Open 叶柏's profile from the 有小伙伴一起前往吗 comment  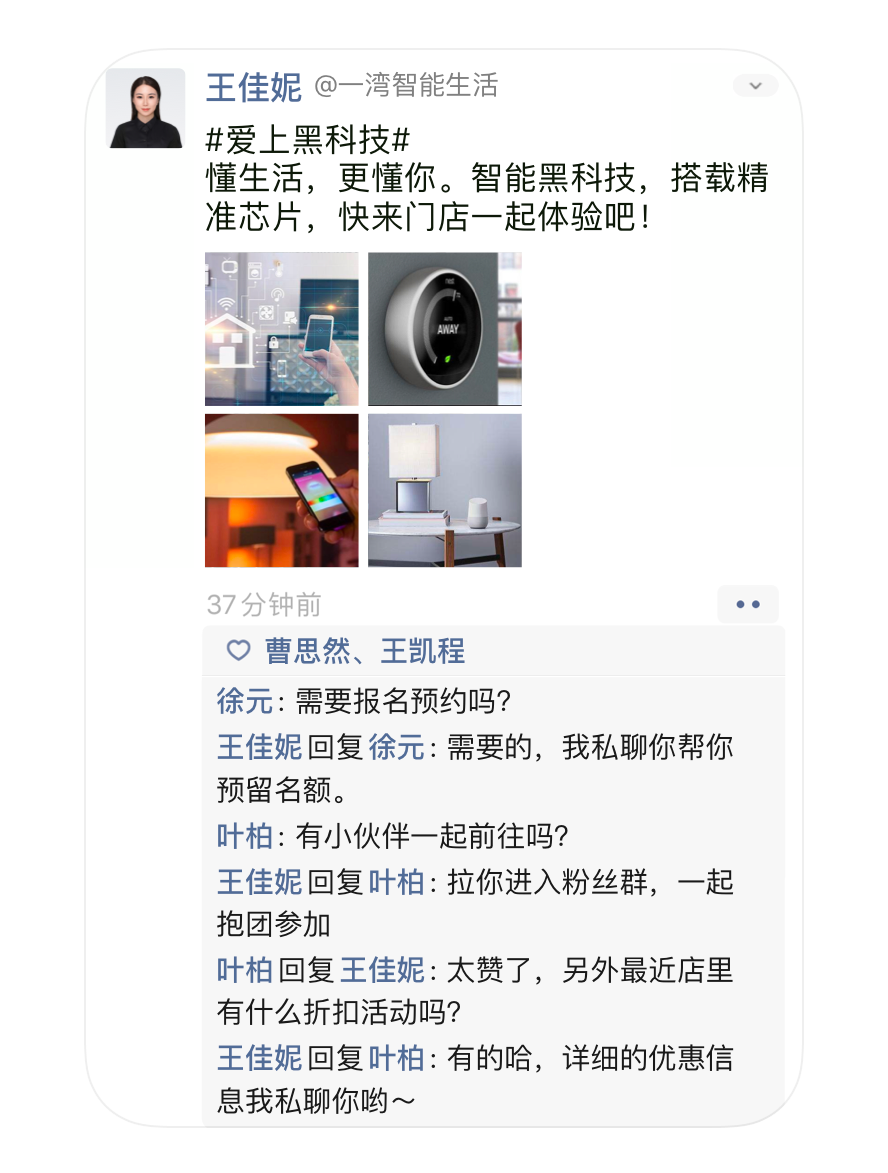click(244, 836)
